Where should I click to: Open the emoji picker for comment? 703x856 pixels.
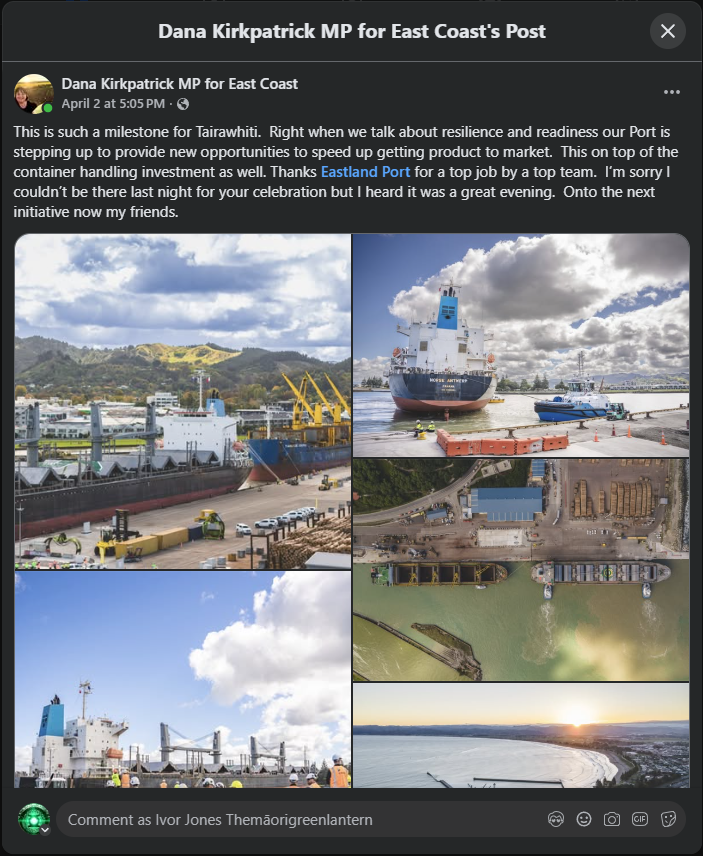tap(584, 820)
